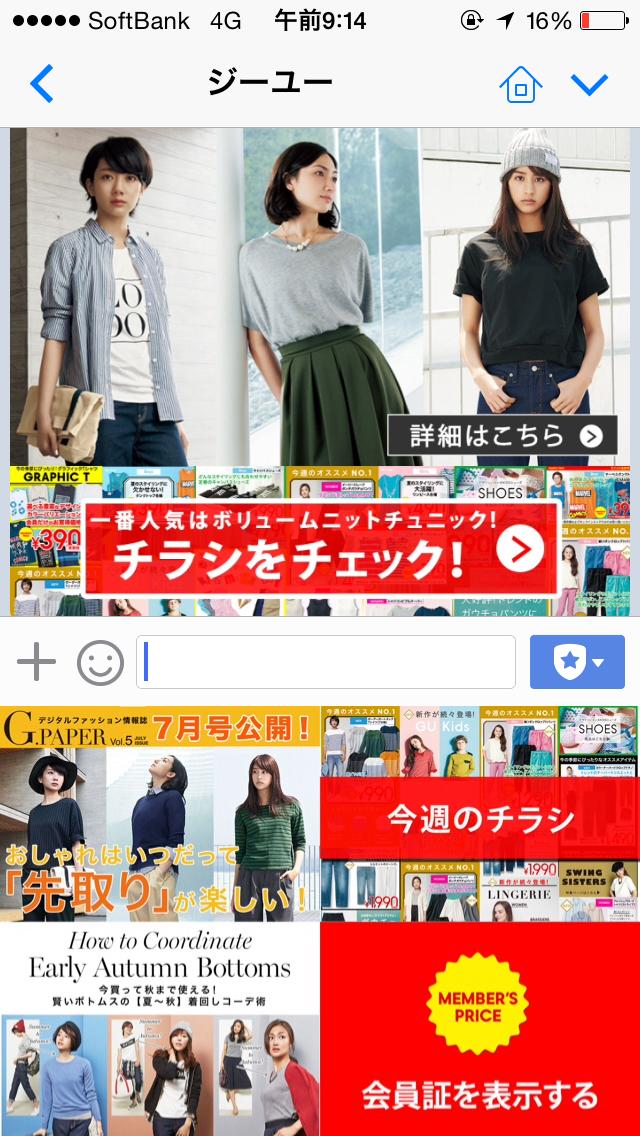The image size is (640, 1136).
Task: Open the home icon in the header
Action: 520,85
